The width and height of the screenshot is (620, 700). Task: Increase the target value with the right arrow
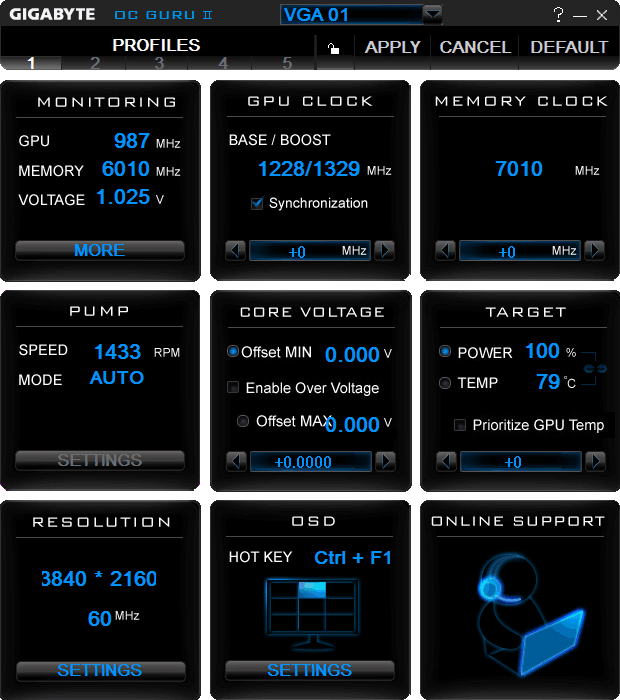(x=595, y=461)
